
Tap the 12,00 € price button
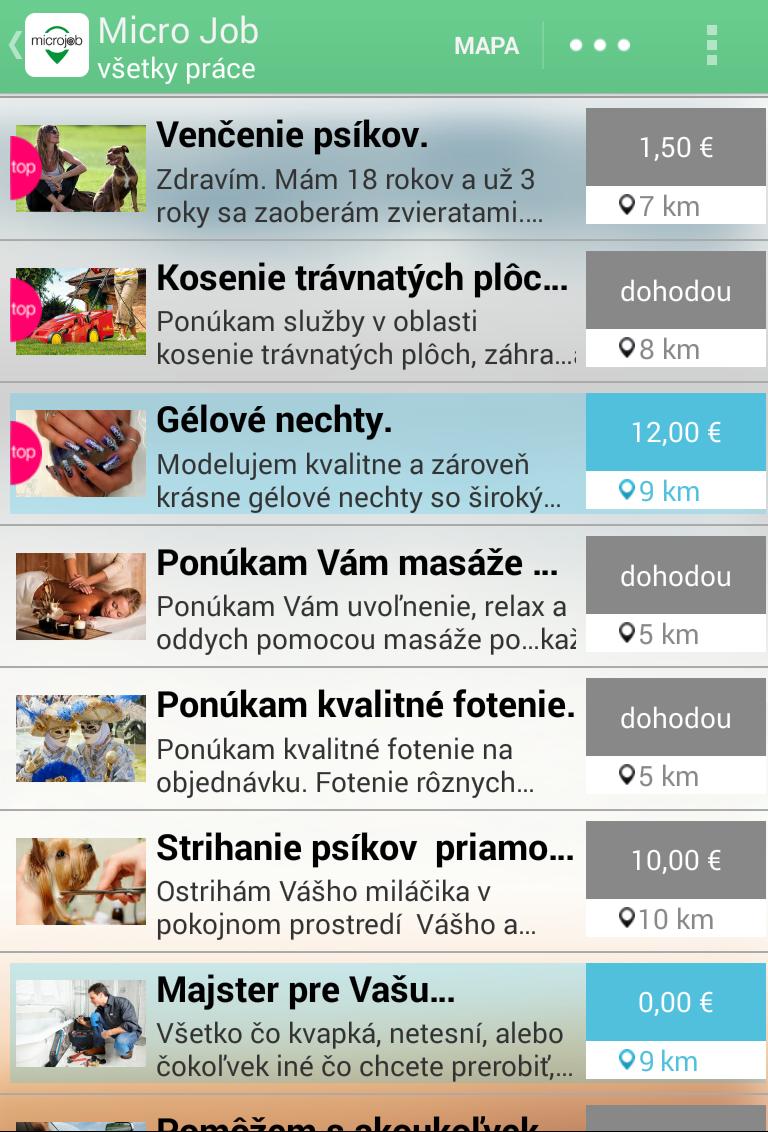click(676, 431)
